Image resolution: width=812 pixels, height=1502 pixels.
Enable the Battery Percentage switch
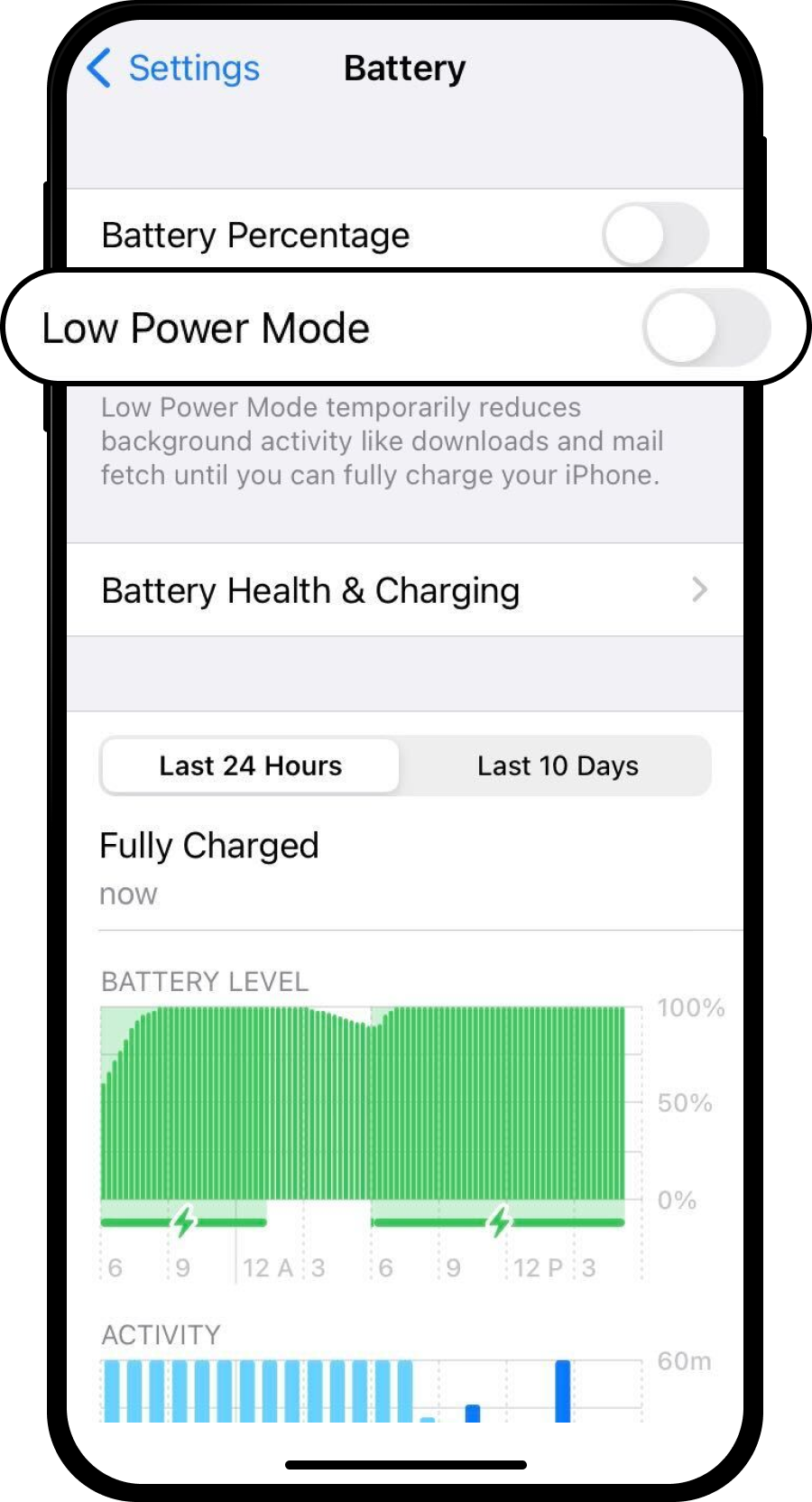click(x=655, y=235)
